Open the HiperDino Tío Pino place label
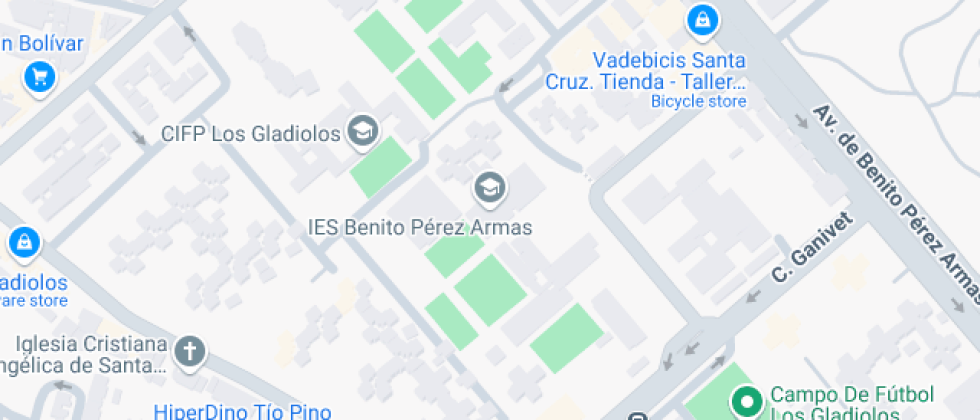Screen dimensions: 980x420 [x=243, y=411]
